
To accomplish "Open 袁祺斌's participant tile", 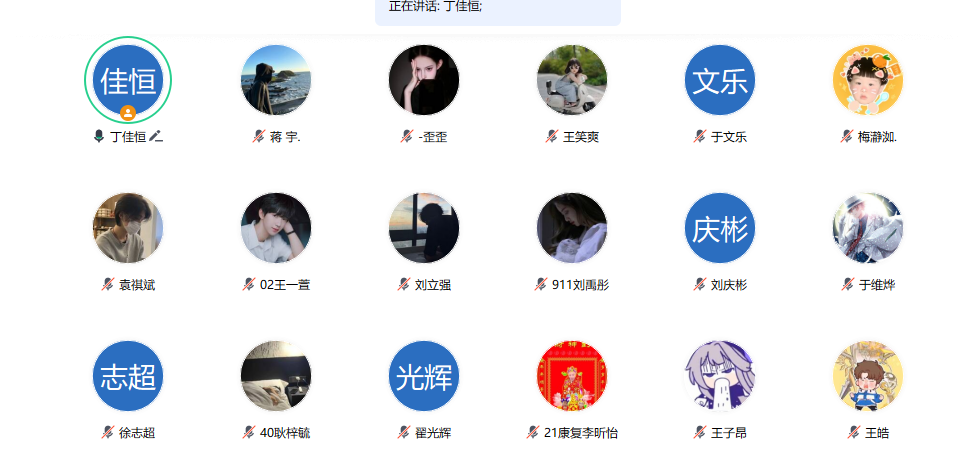I will 128,228.
